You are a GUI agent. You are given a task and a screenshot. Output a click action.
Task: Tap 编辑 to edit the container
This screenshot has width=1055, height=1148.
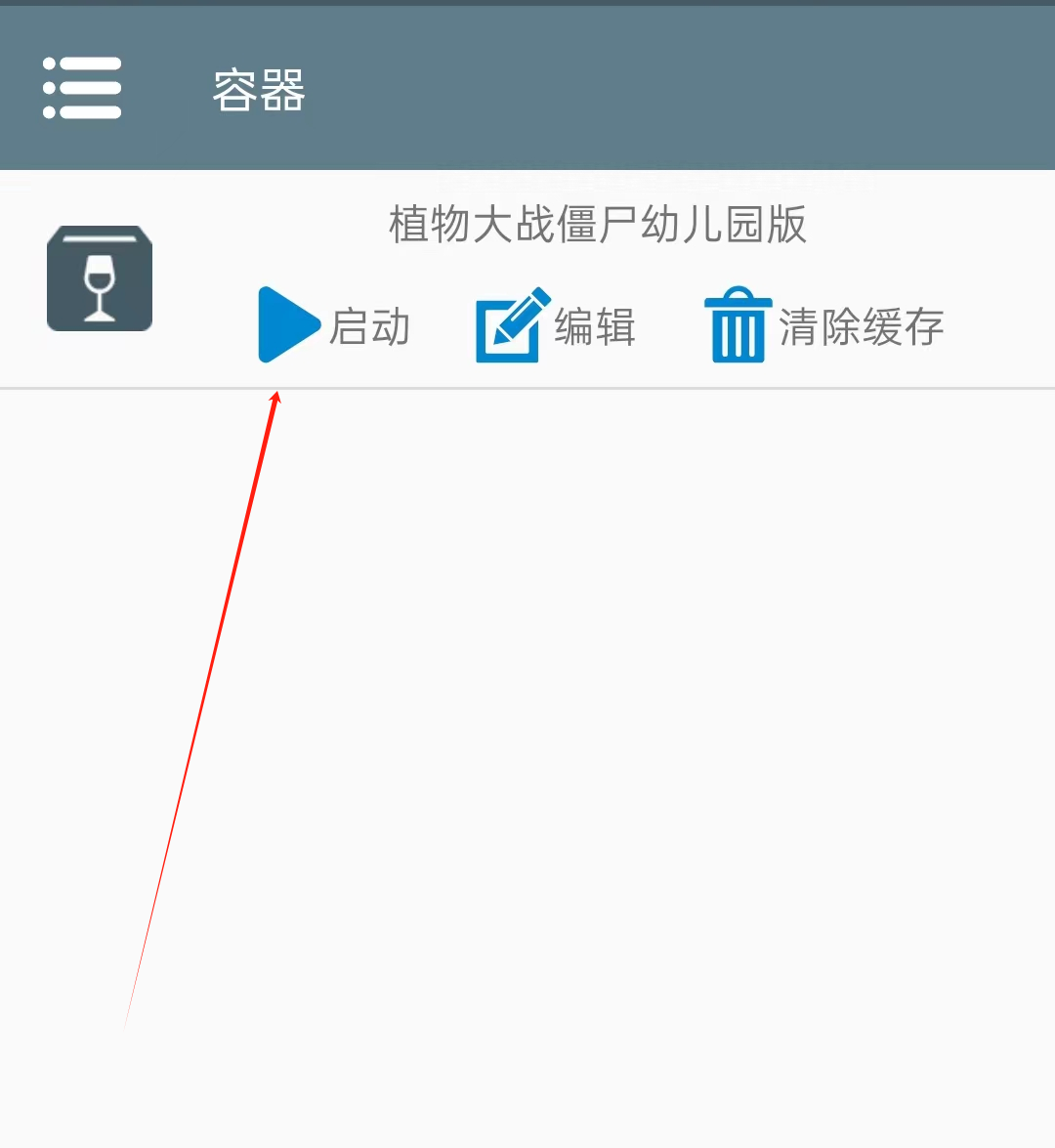[x=555, y=325]
